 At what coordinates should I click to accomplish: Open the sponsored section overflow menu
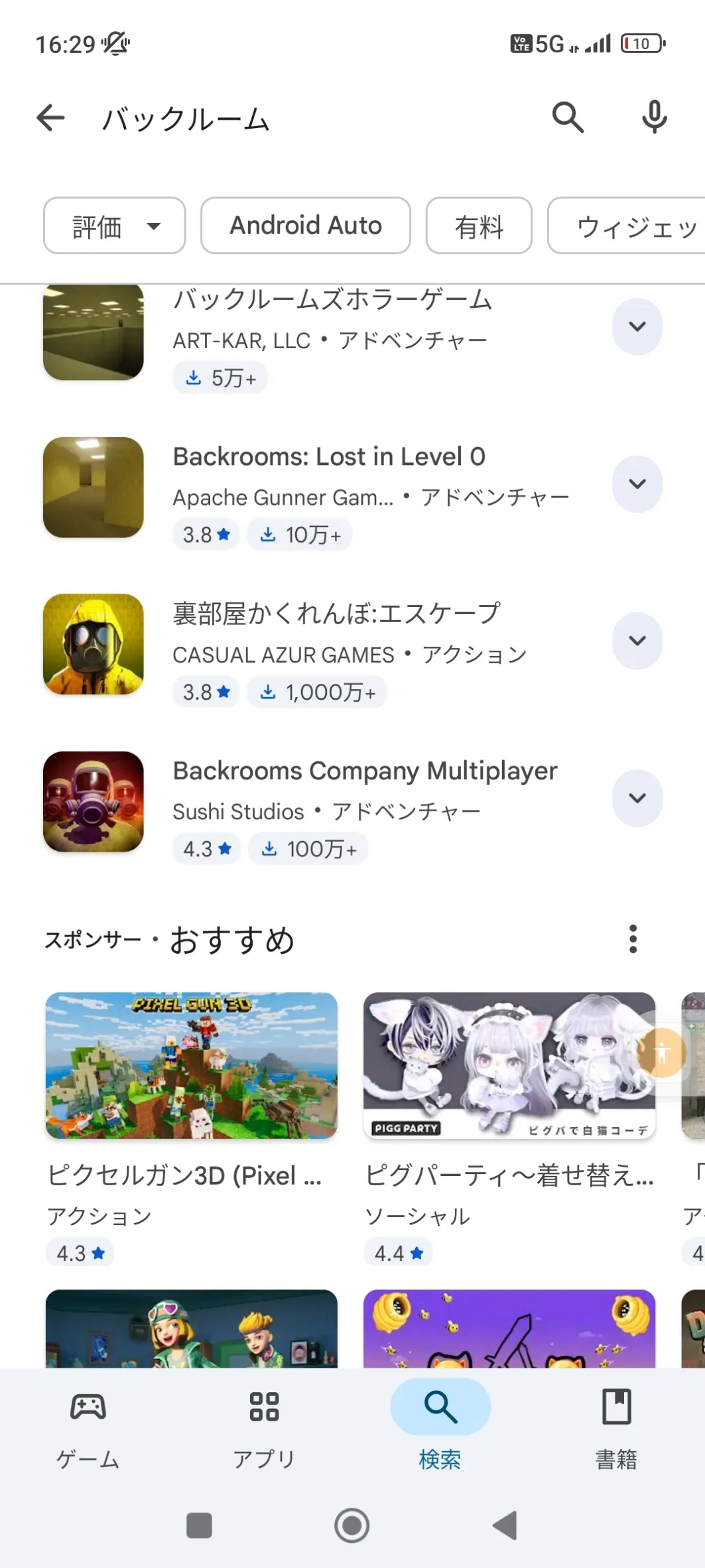[x=633, y=939]
